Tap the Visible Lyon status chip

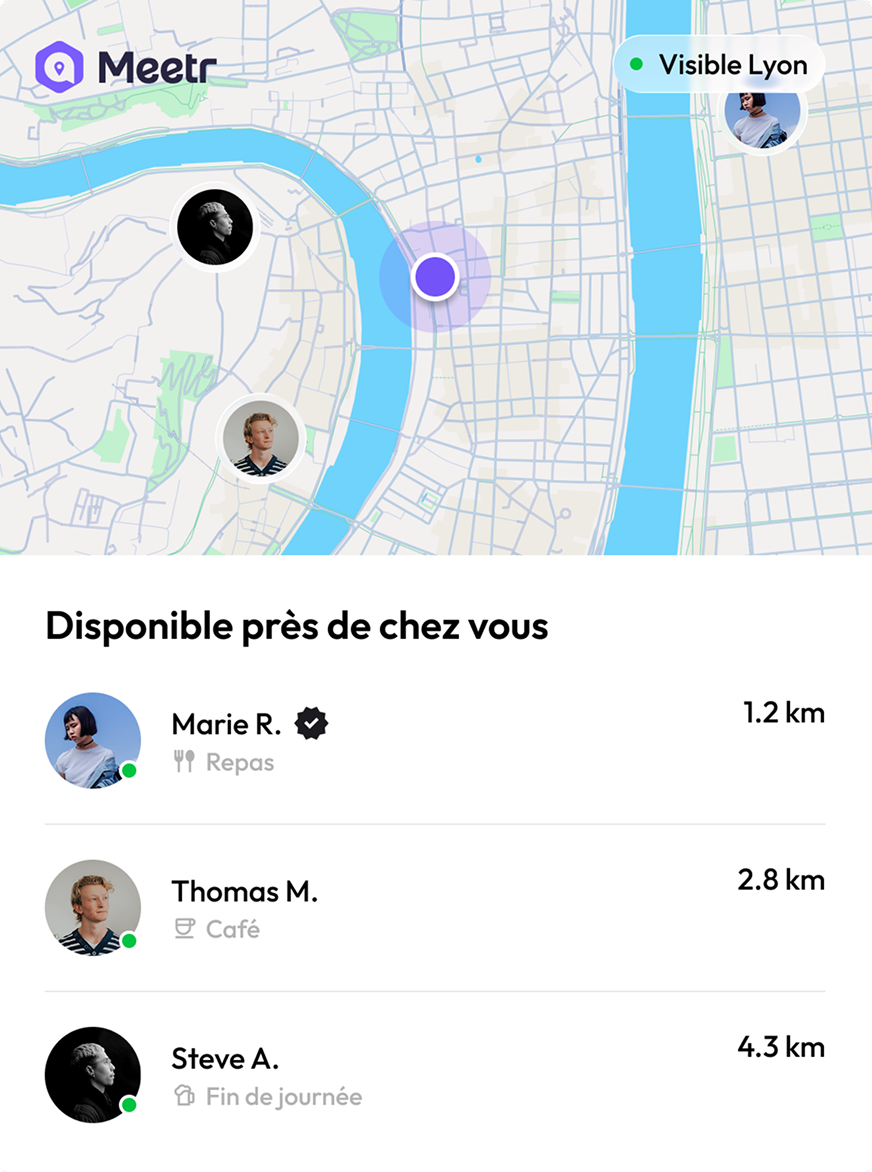tap(720, 65)
